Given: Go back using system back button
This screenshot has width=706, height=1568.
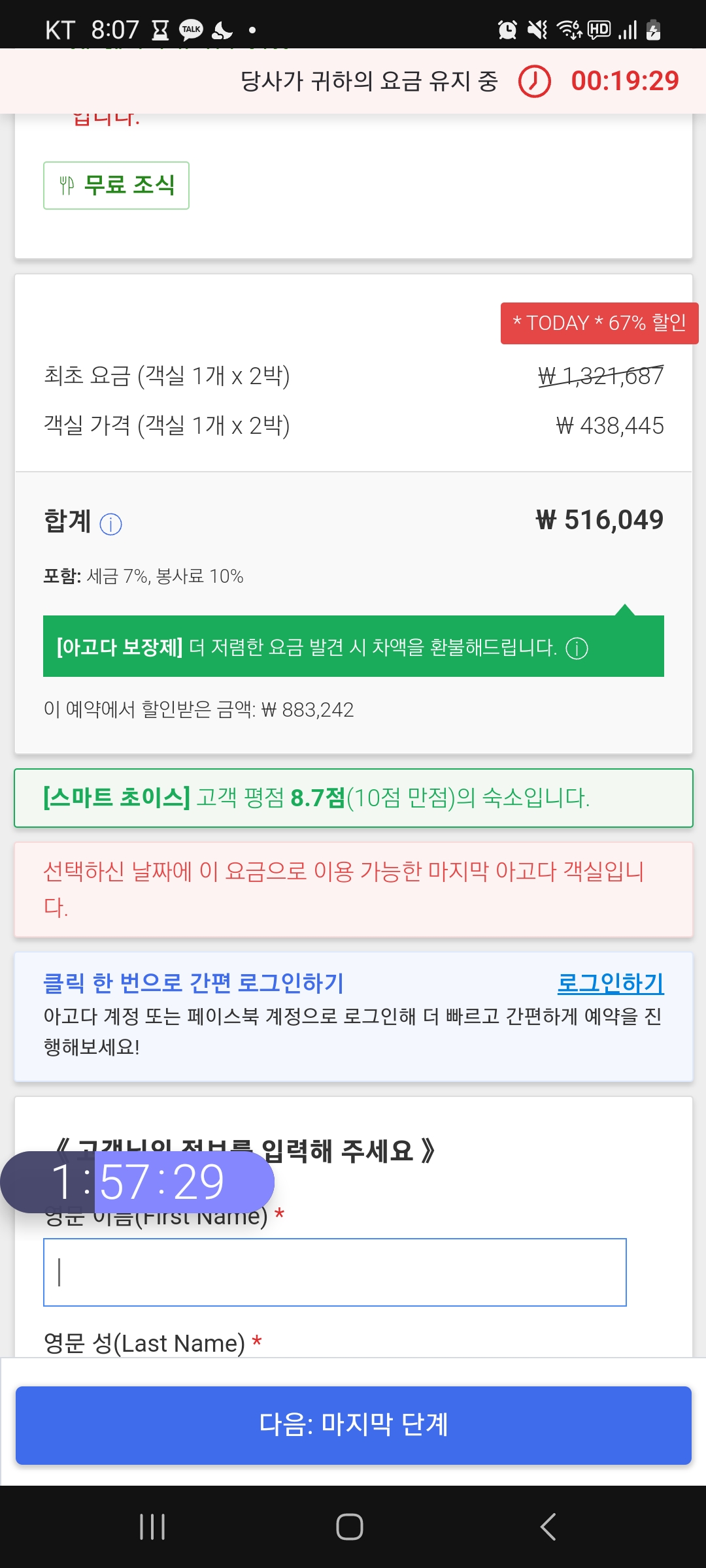Looking at the screenshot, I should tap(548, 1527).
